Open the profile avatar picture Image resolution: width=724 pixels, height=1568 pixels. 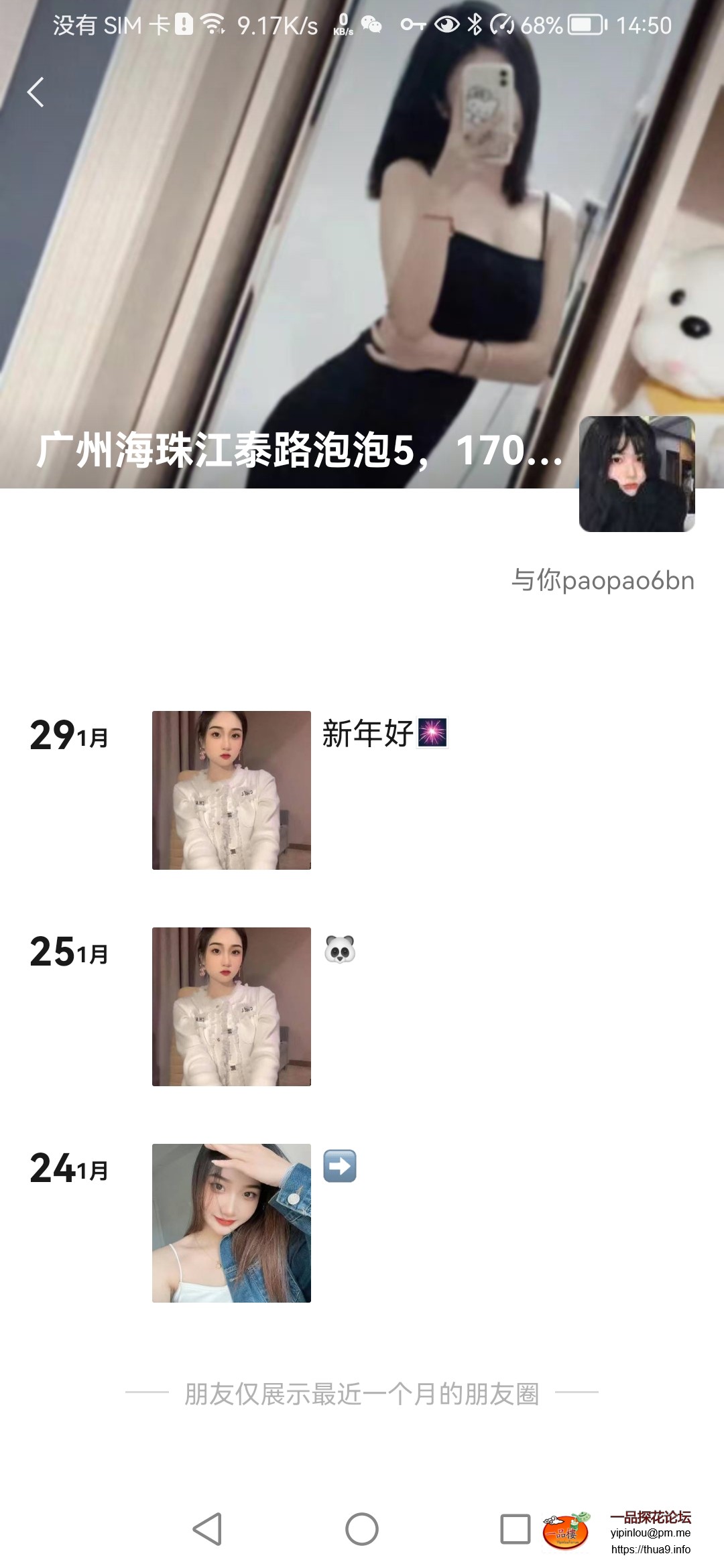coord(637,474)
